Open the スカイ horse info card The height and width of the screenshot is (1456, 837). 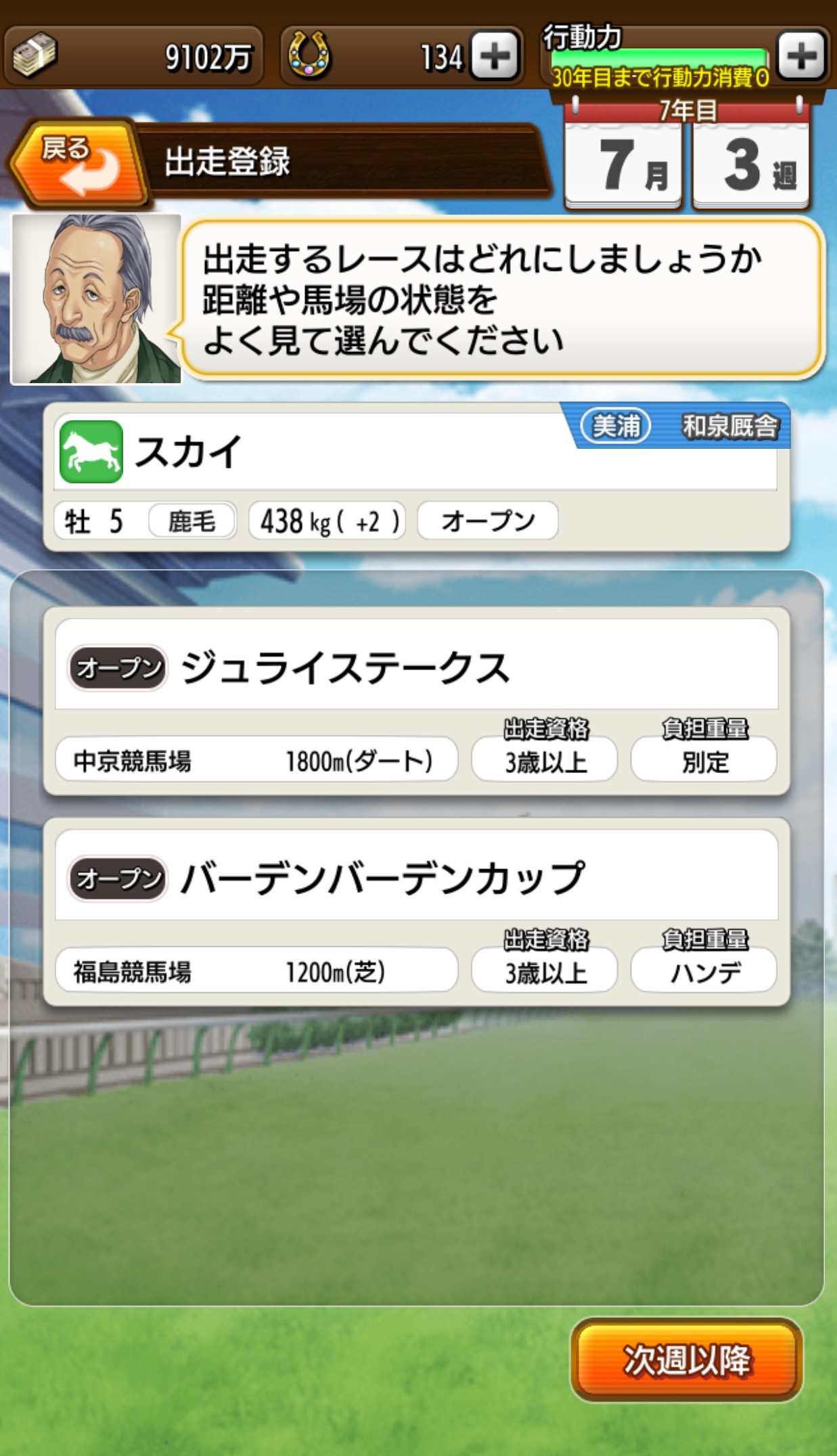[x=415, y=477]
